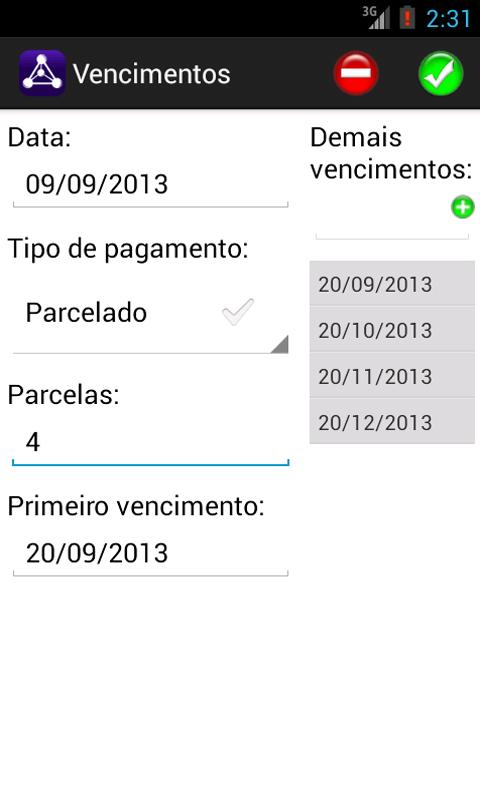Open the 20/12/2013 due date row

pos(392,421)
